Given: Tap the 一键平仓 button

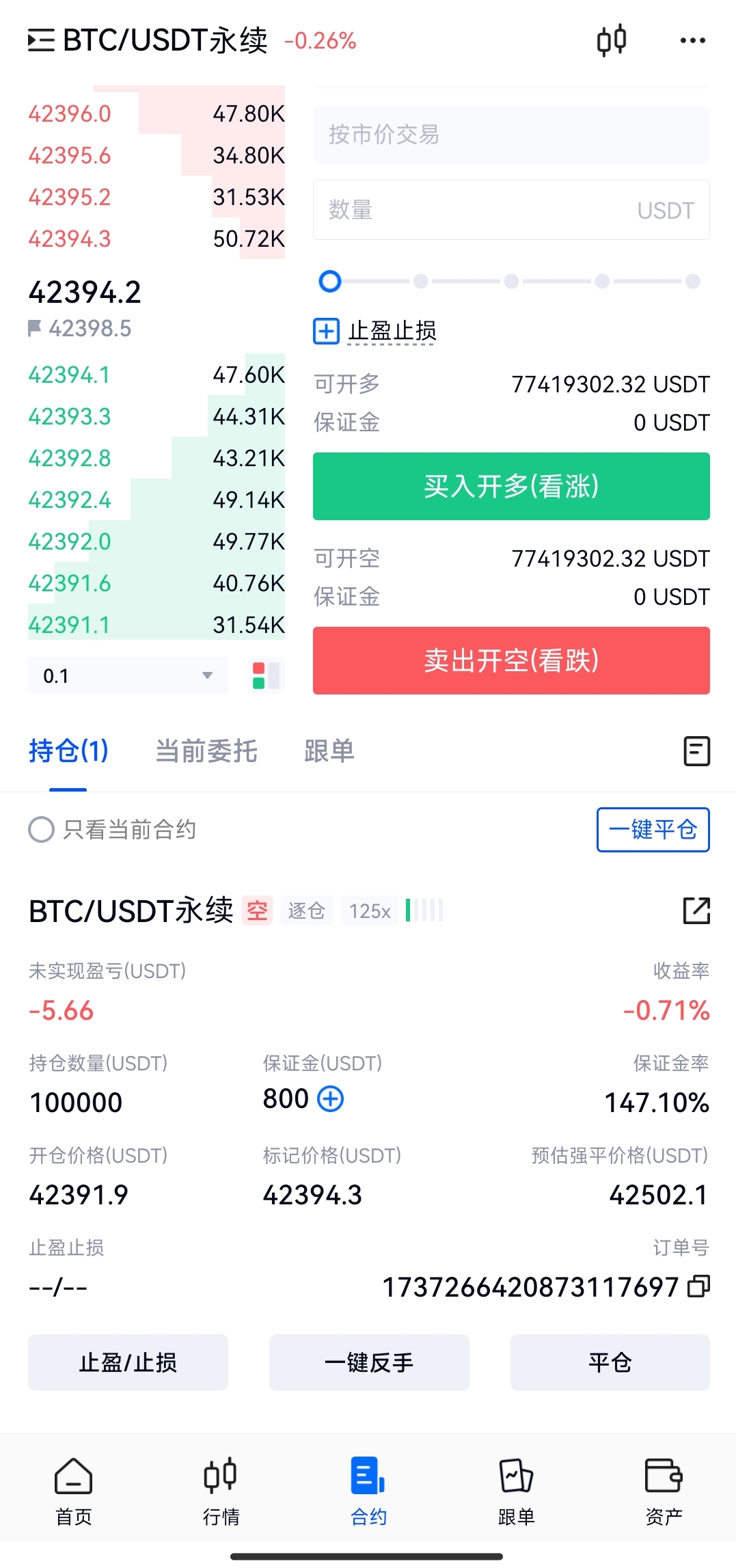Looking at the screenshot, I should pyautogui.click(x=653, y=830).
